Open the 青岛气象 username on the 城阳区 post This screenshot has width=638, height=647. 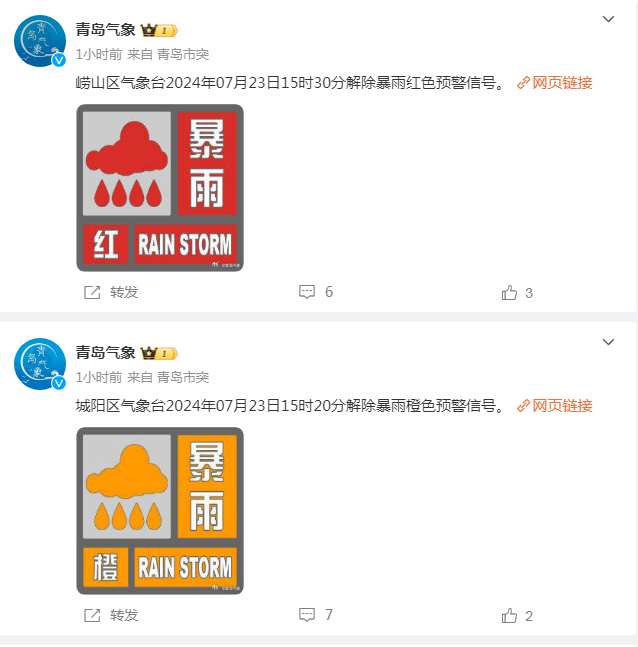pyautogui.click(x=106, y=352)
